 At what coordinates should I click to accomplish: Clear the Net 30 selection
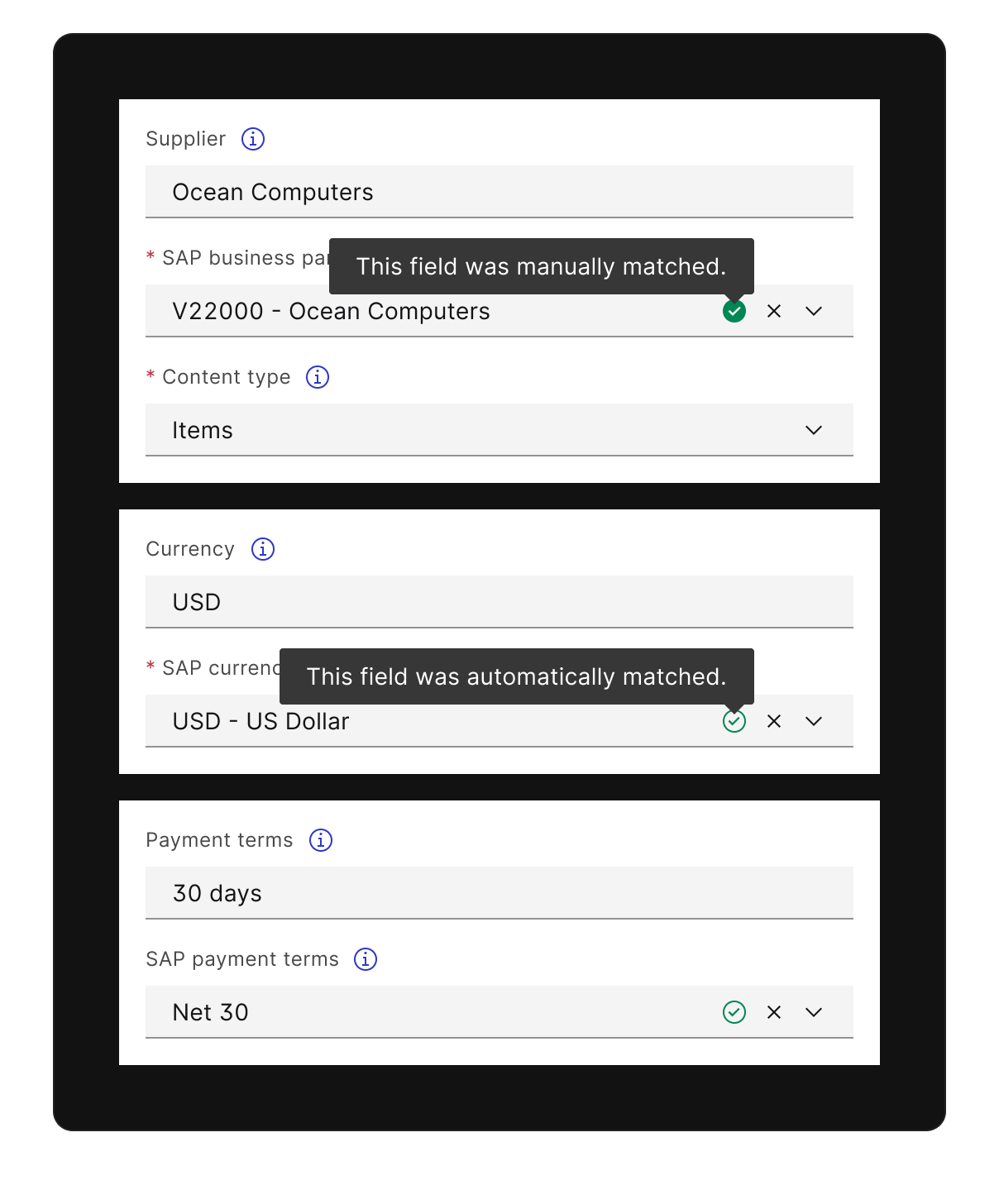[x=774, y=1012]
